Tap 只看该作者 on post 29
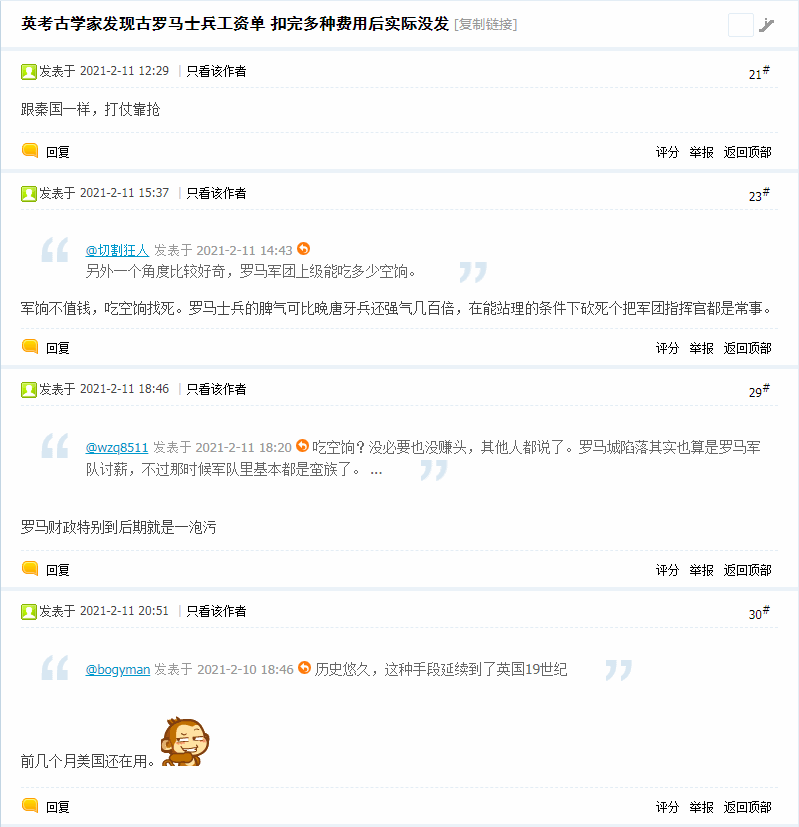This screenshot has width=799, height=827. [x=216, y=389]
